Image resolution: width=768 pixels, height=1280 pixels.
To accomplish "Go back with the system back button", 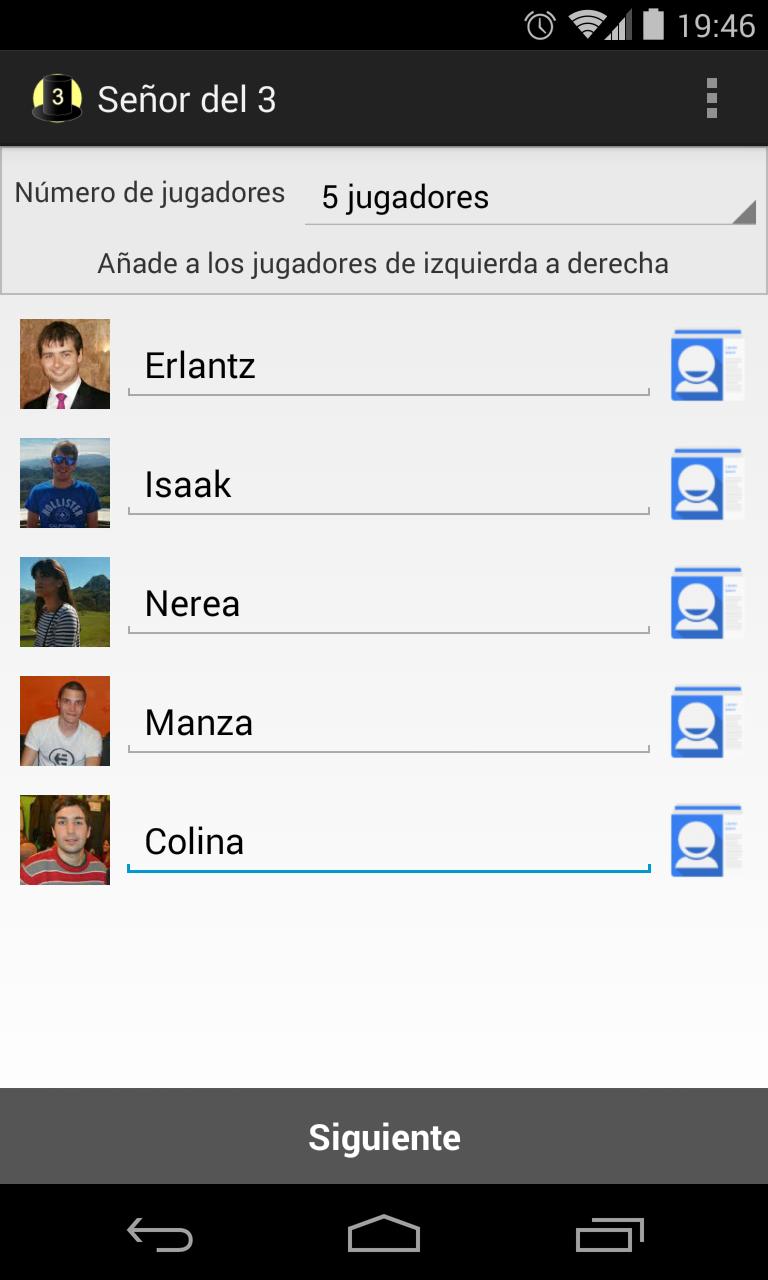I will click(160, 1236).
